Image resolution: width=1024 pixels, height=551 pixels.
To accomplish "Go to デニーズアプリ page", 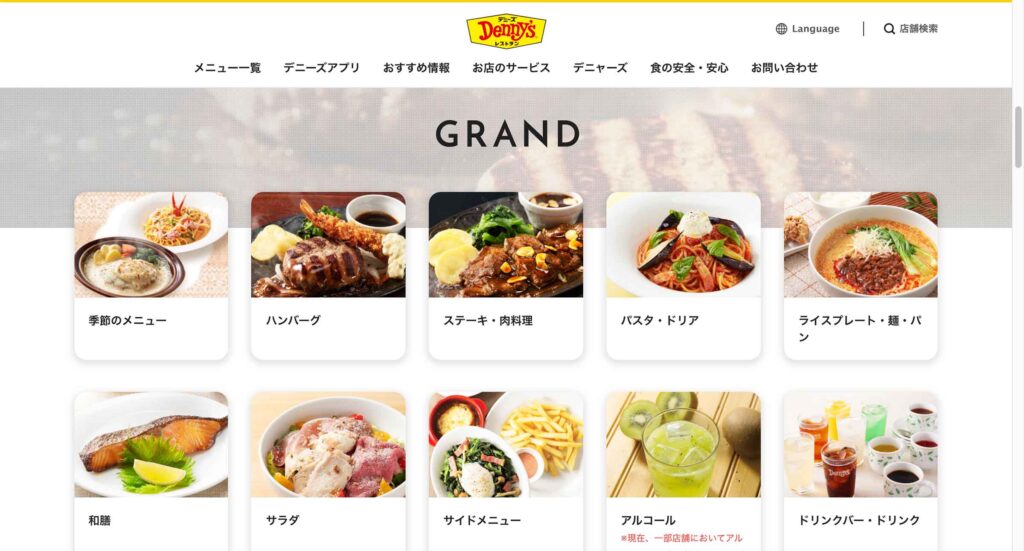I will (321, 68).
